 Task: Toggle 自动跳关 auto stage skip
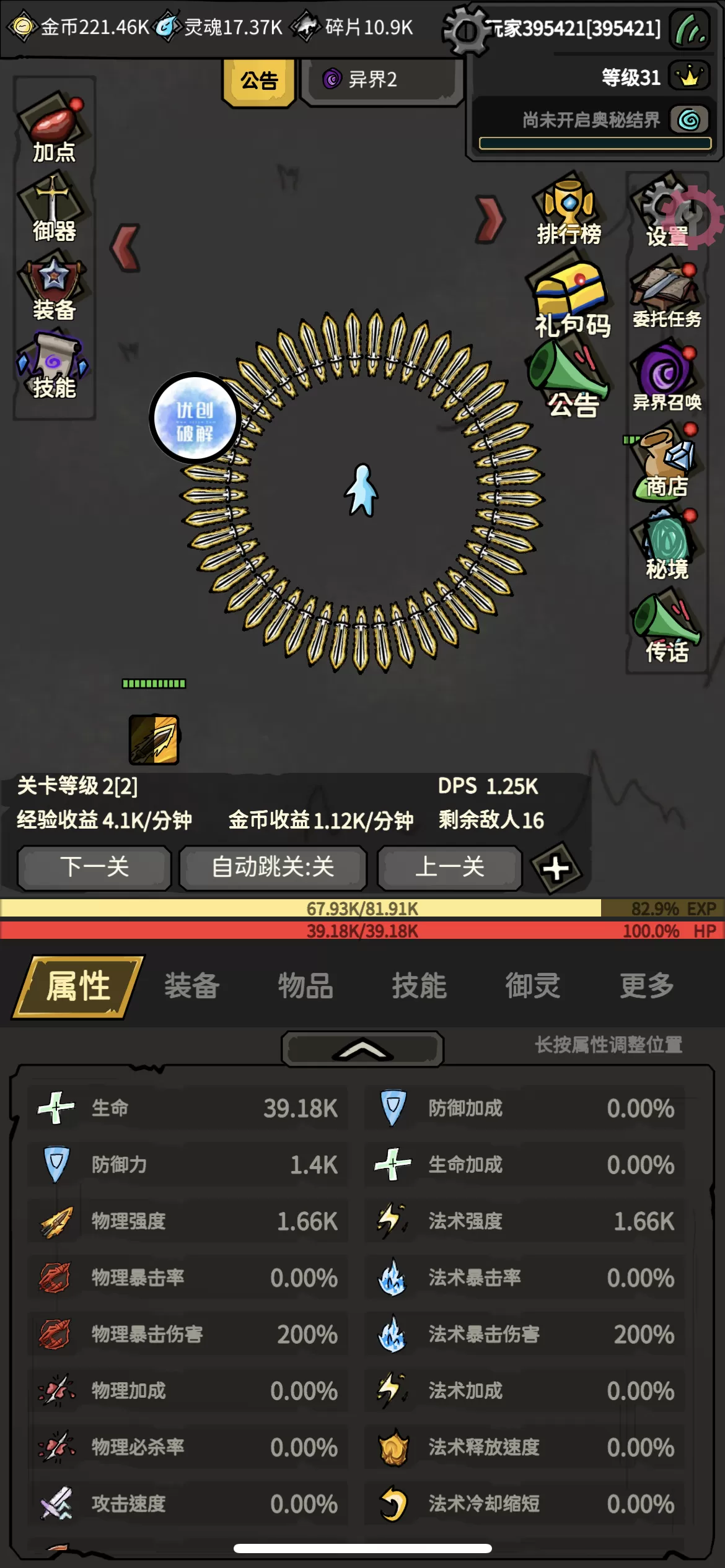pyautogui.click(x=273, y=867)
